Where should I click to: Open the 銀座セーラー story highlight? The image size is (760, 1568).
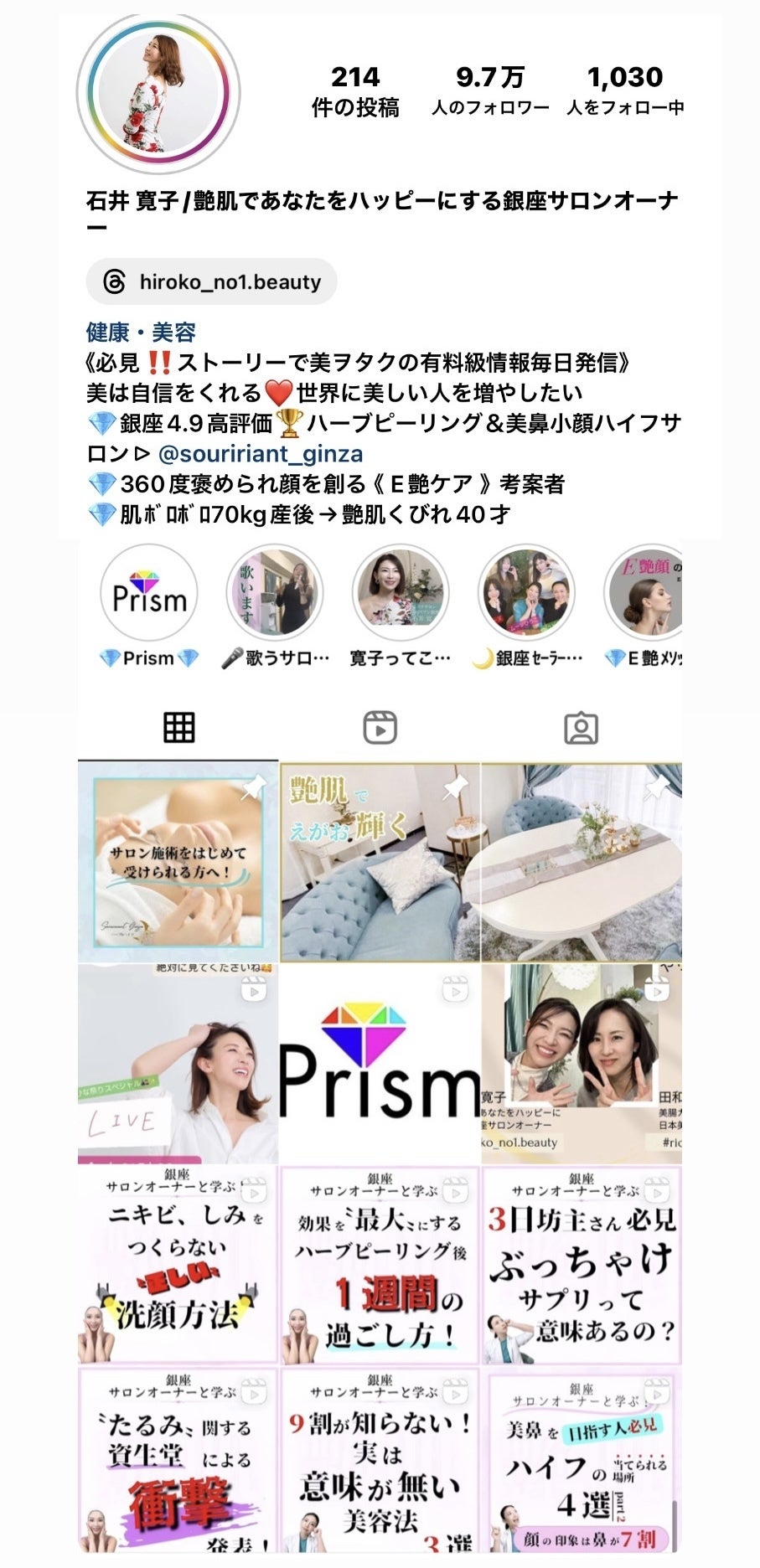(526, 593)
